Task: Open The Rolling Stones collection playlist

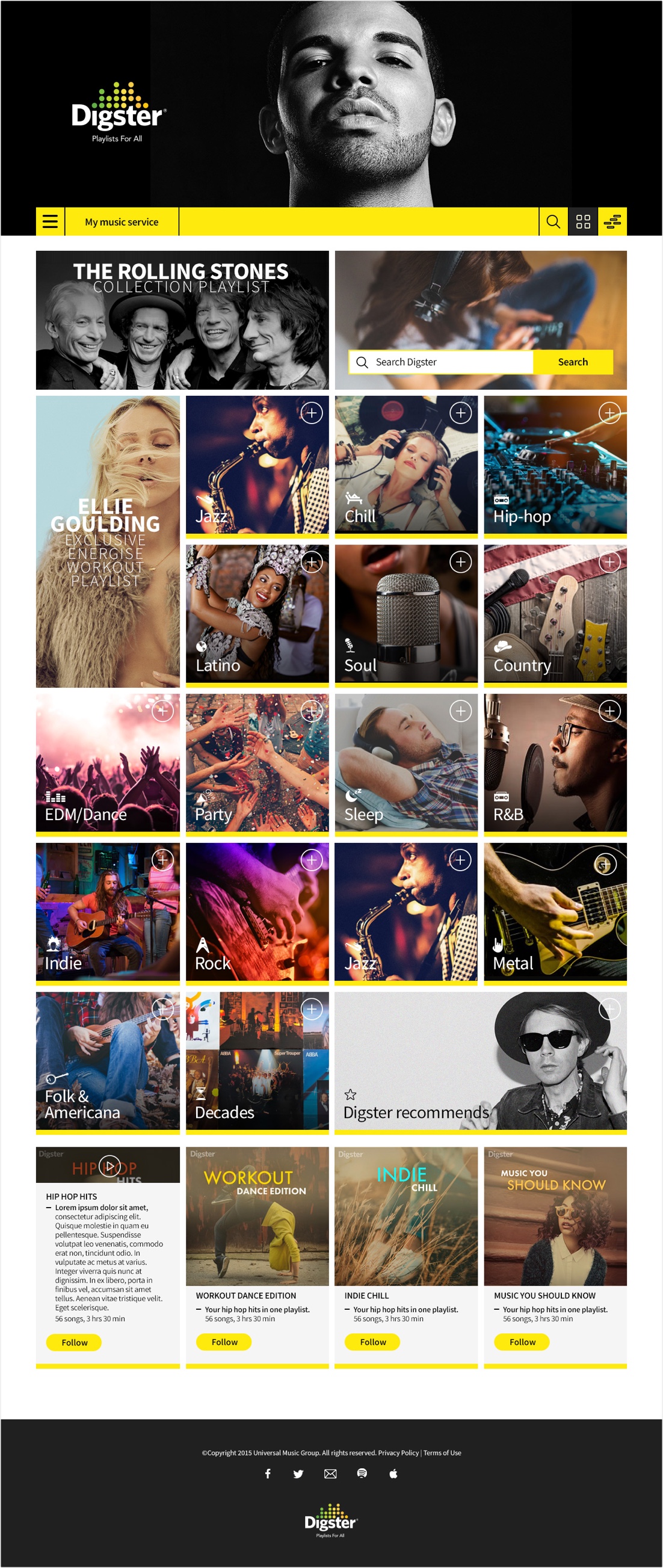Action: (182, 320)
